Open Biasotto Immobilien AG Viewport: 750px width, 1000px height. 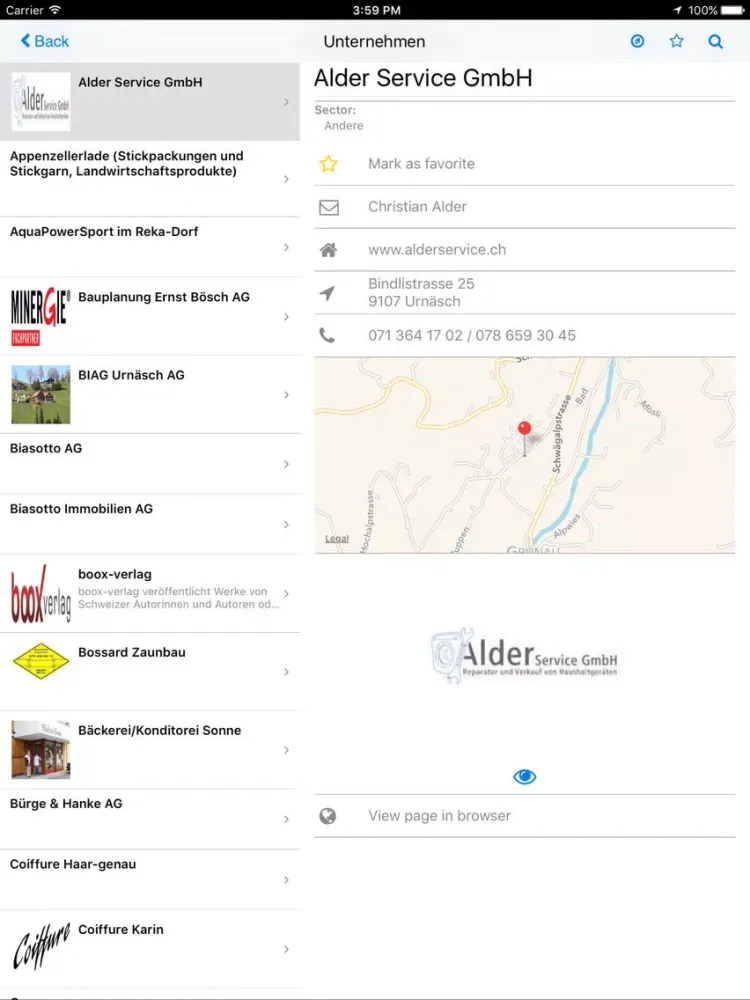point(150,524)
